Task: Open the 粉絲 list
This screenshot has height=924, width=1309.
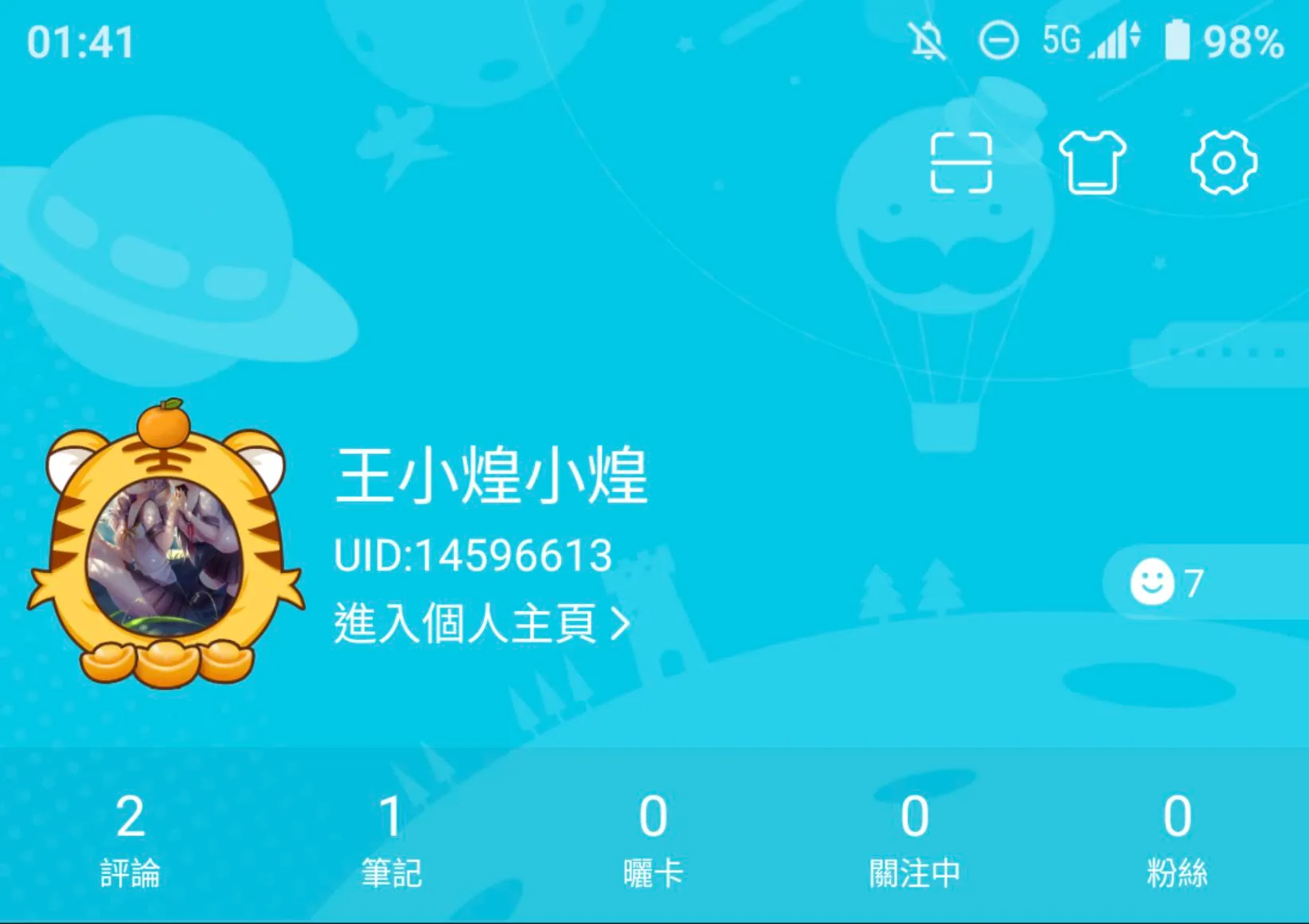Action: [1177, 840]
